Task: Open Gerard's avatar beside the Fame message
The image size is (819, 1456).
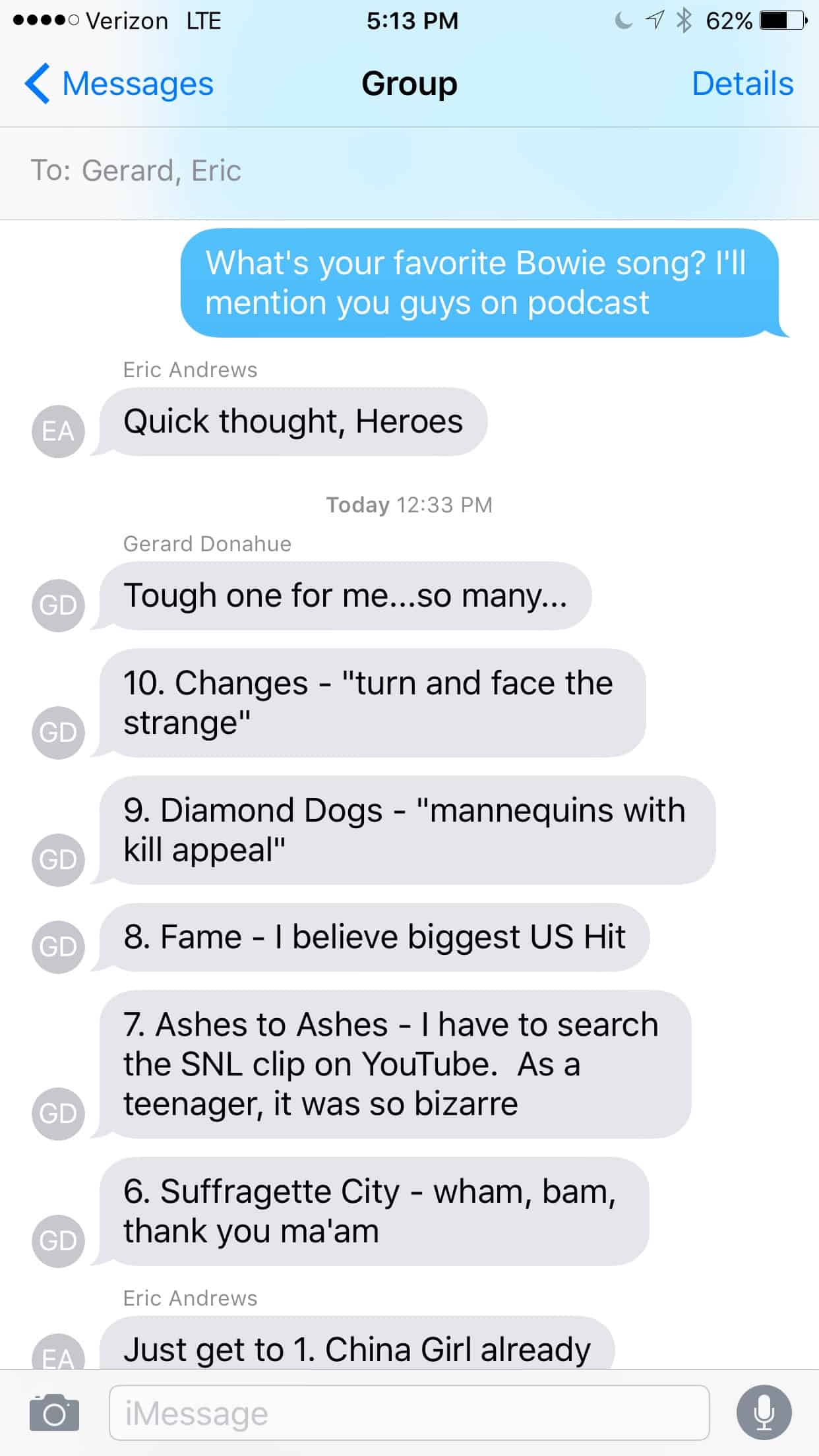Action: point(58,946)
